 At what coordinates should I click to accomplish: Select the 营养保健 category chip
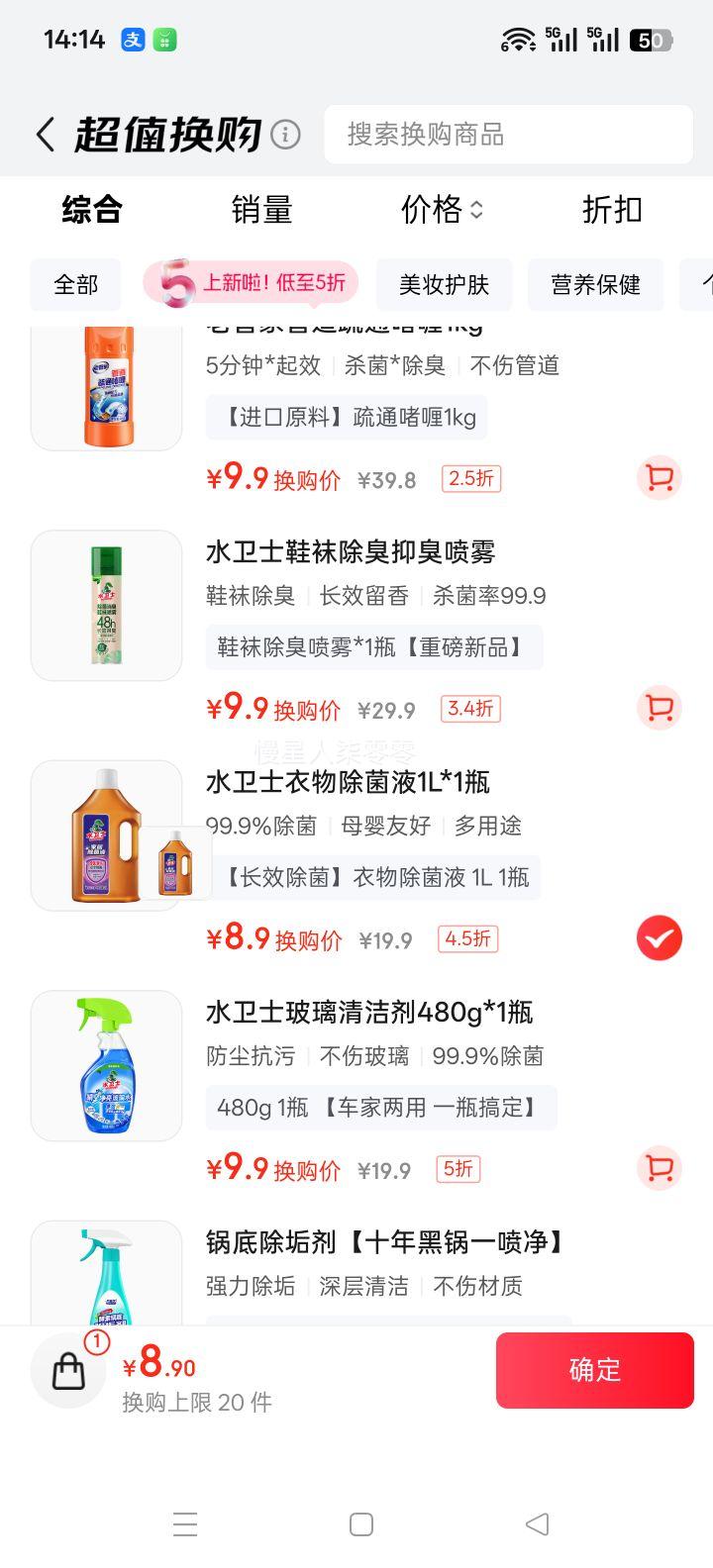tap(595, 284)
